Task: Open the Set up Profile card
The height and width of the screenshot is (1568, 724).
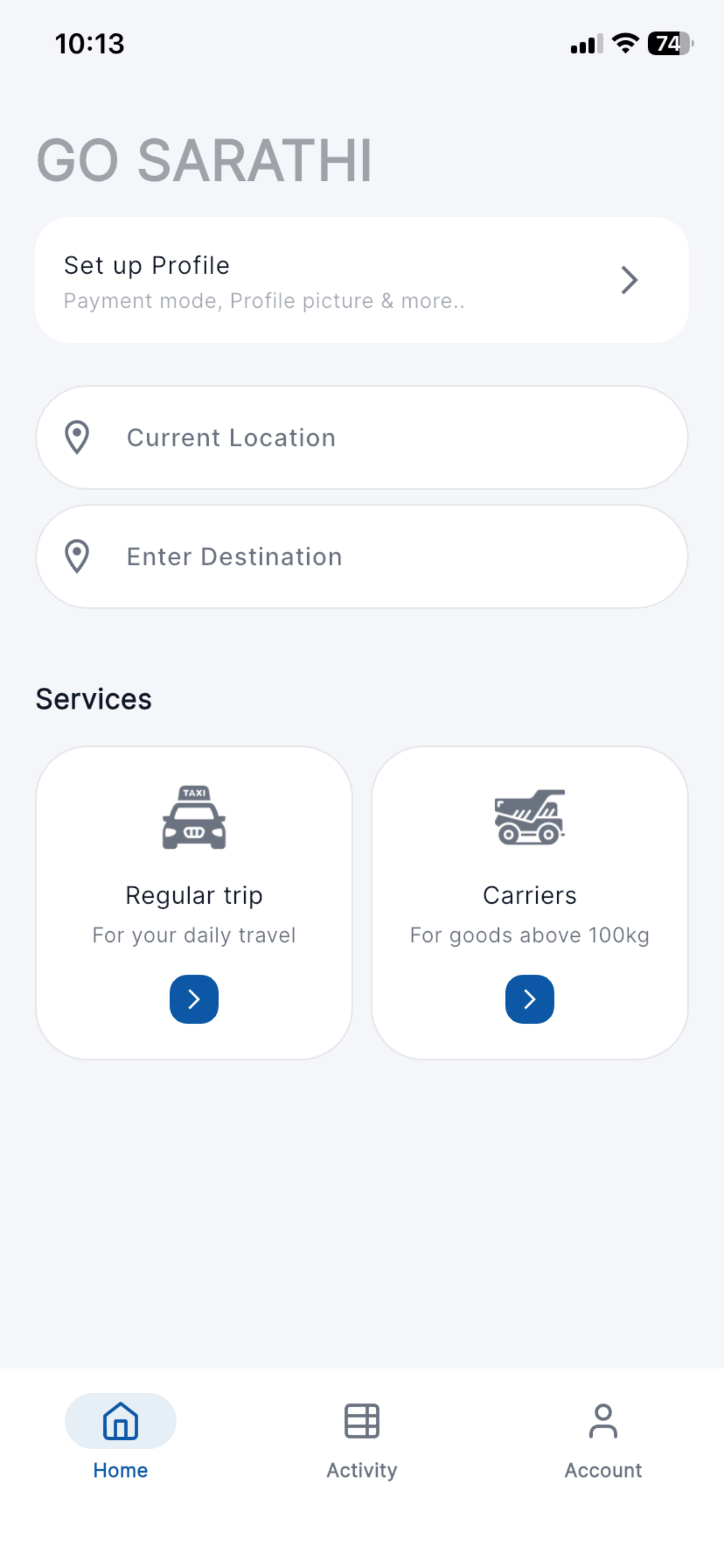Action: (x=362, y=280)
